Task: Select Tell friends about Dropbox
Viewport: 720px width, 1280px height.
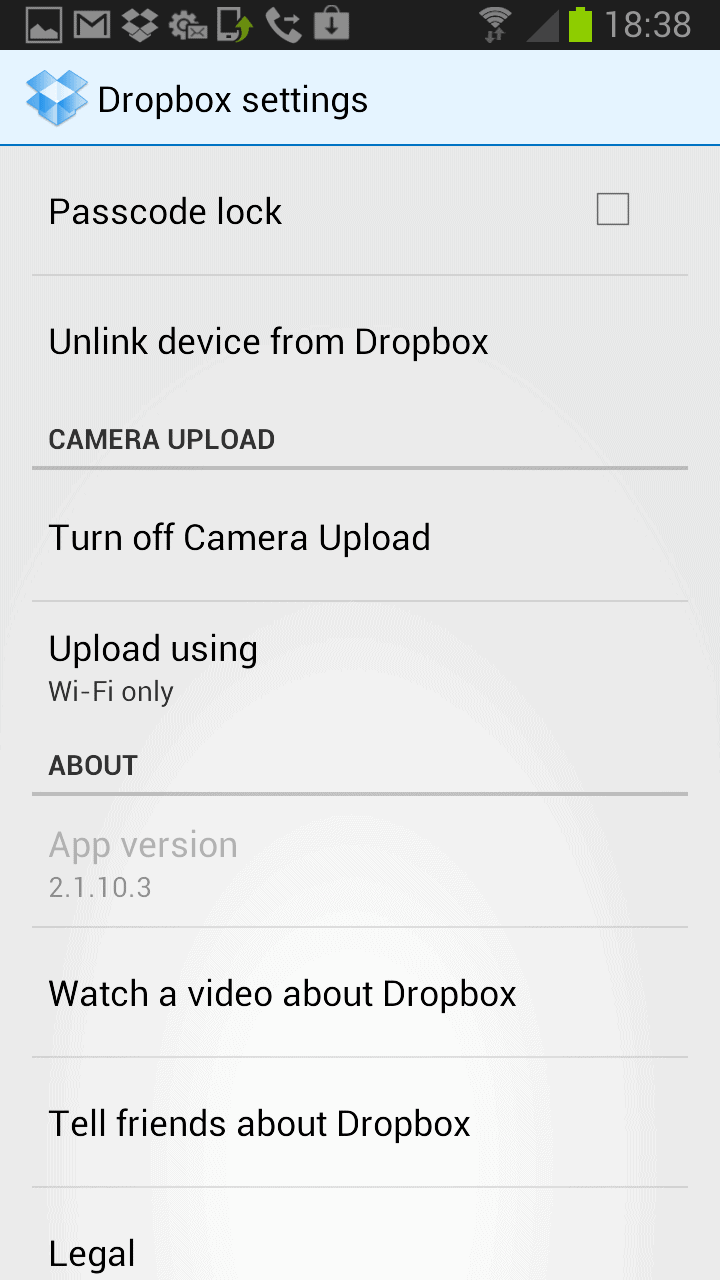Action: click(x=360, y=1123)
